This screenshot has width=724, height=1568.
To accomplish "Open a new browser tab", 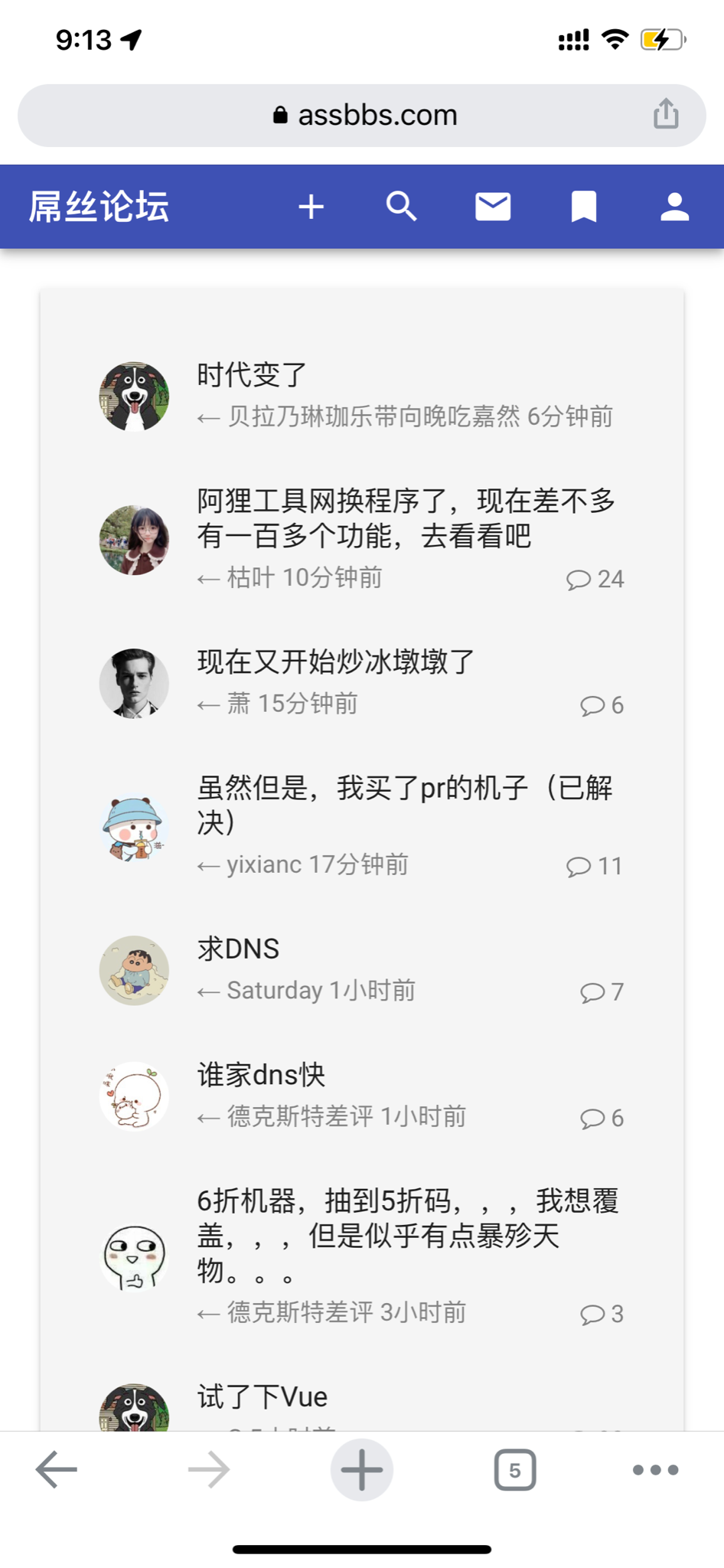I will pos(361,1469).
